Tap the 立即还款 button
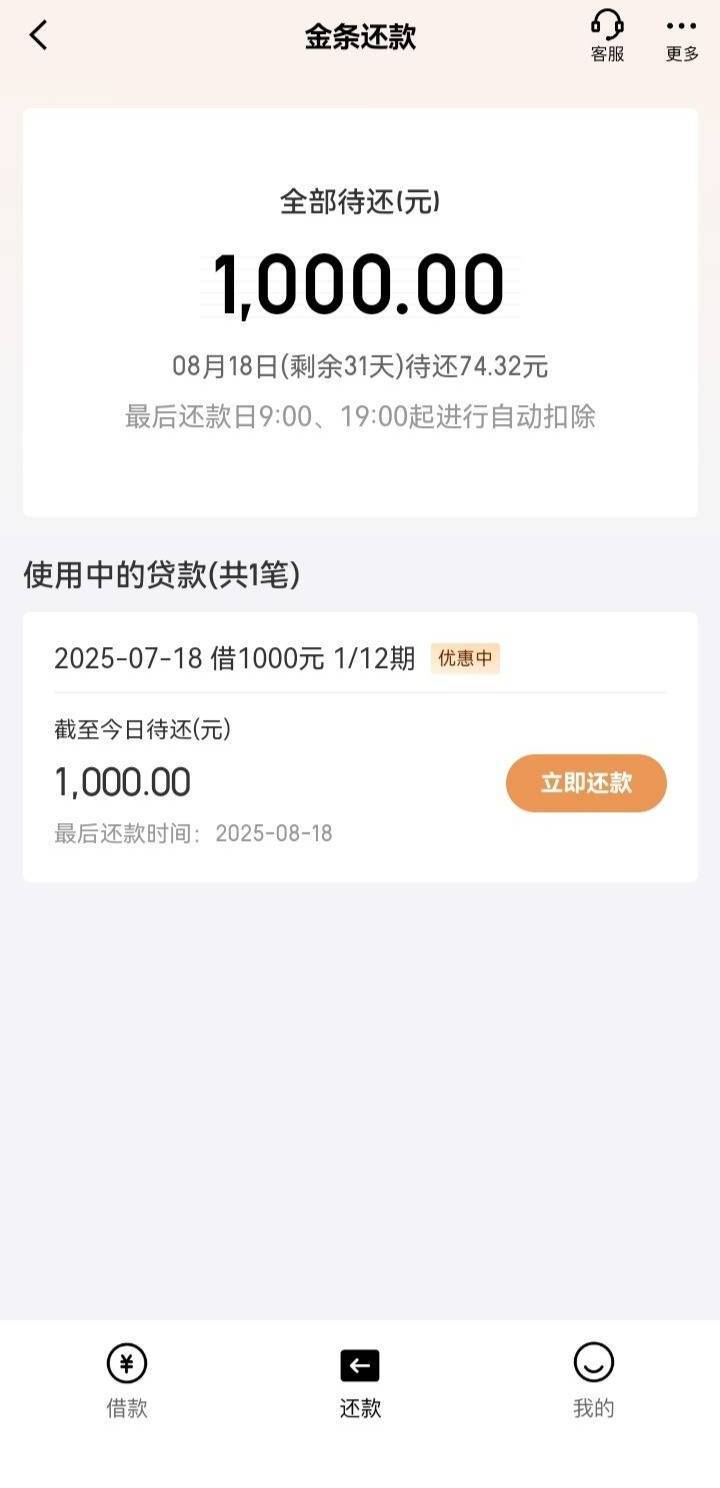Viewport: 720px width, 1488px height. pos(586,783)
